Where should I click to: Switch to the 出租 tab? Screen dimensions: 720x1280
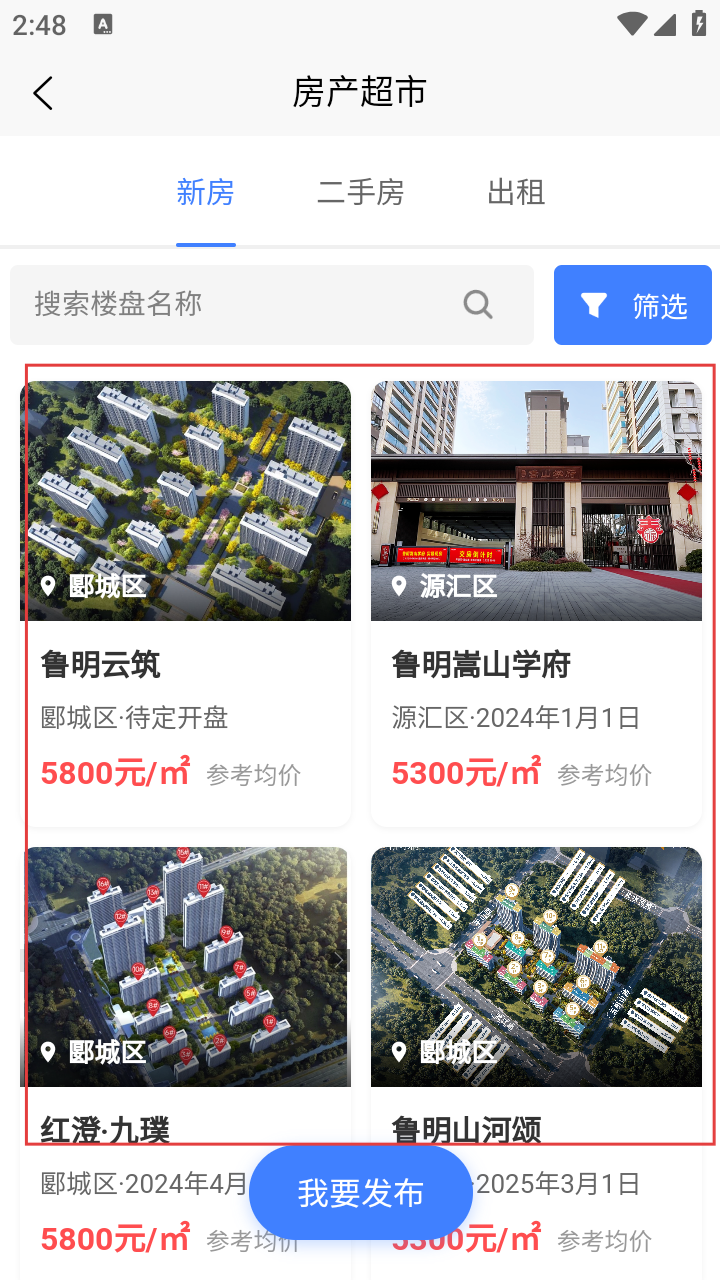[516, 192]
